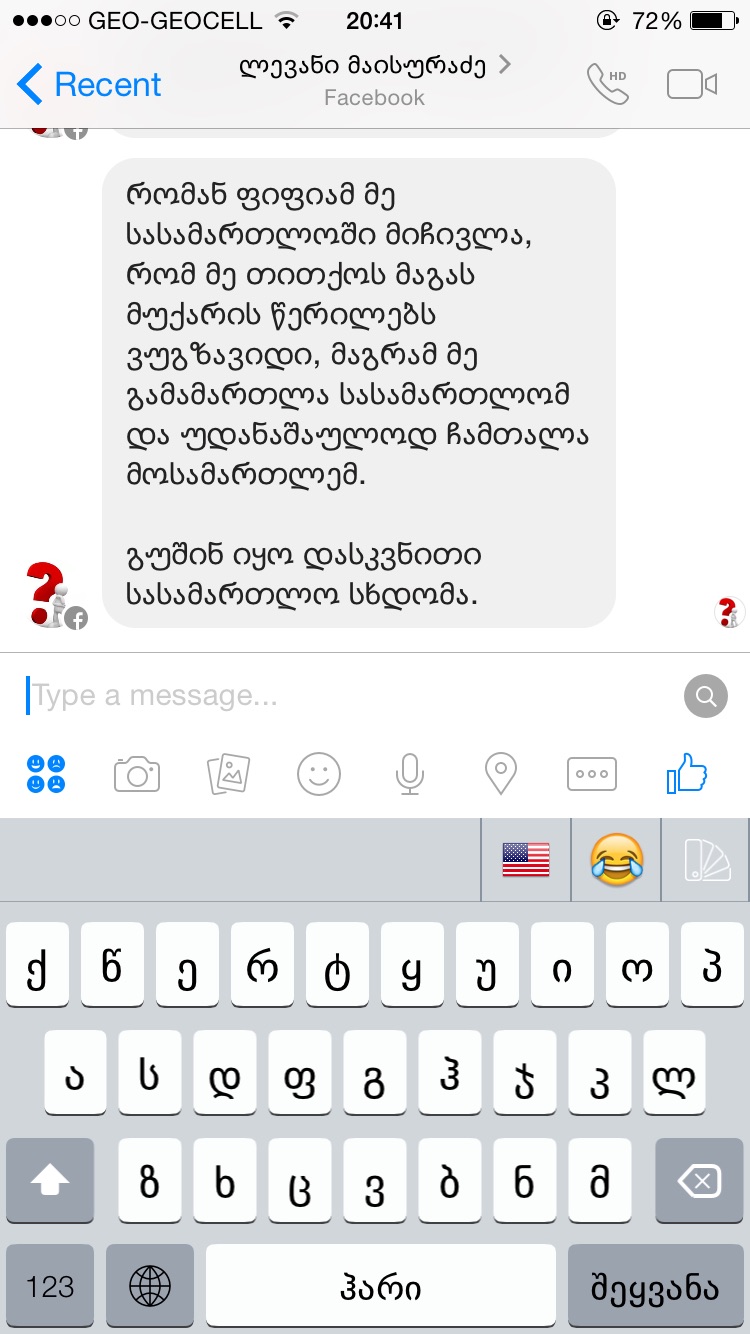Open keyboard themes color fan icon
Image resolution: width=750 pixels, height=1334 pixels.
706,860
